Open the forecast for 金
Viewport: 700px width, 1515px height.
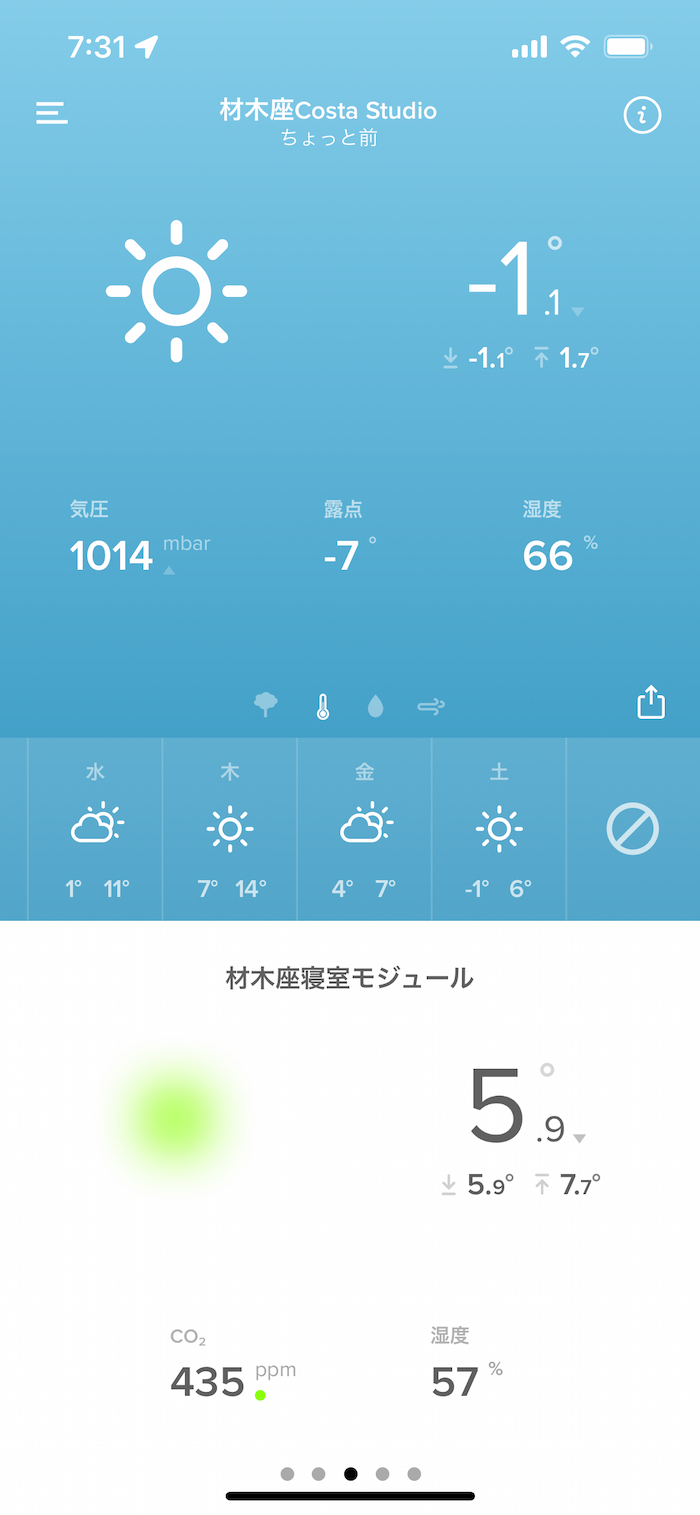(365, 829)
